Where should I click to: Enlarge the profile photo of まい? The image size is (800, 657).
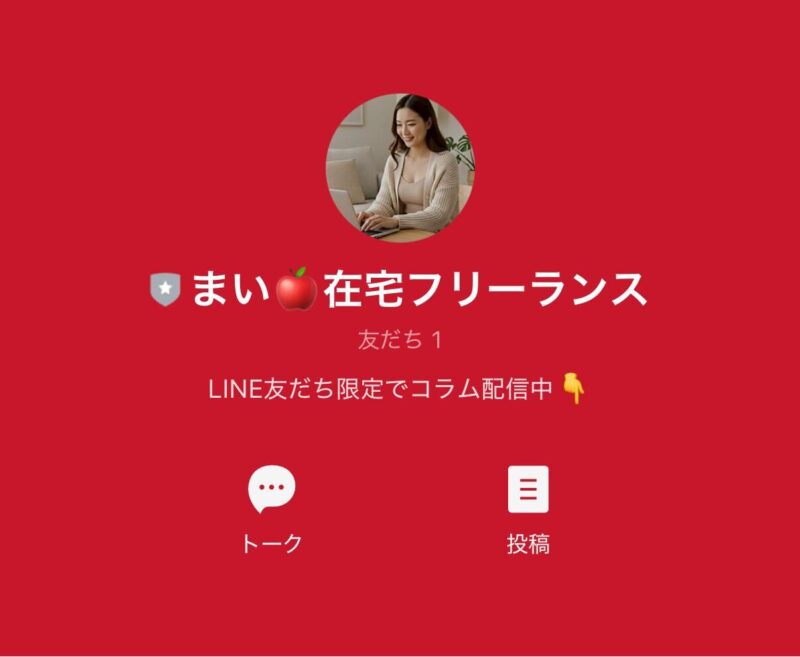[x=400, y=168]
